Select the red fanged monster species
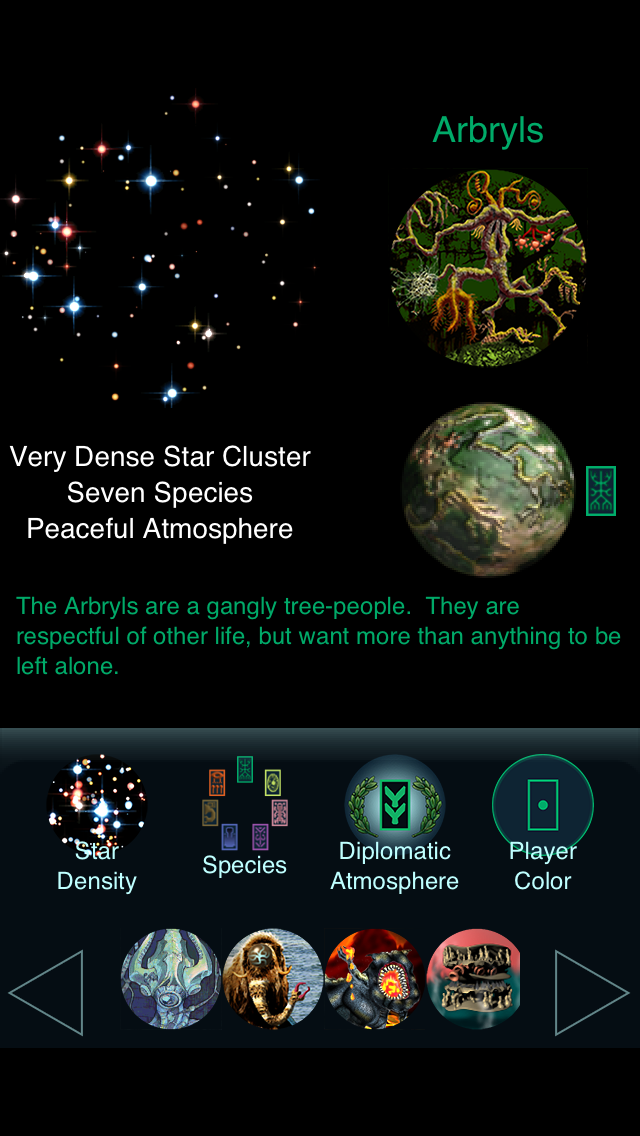The height and width of the screenshot is (1136, 640). click(x=375, y=979)
